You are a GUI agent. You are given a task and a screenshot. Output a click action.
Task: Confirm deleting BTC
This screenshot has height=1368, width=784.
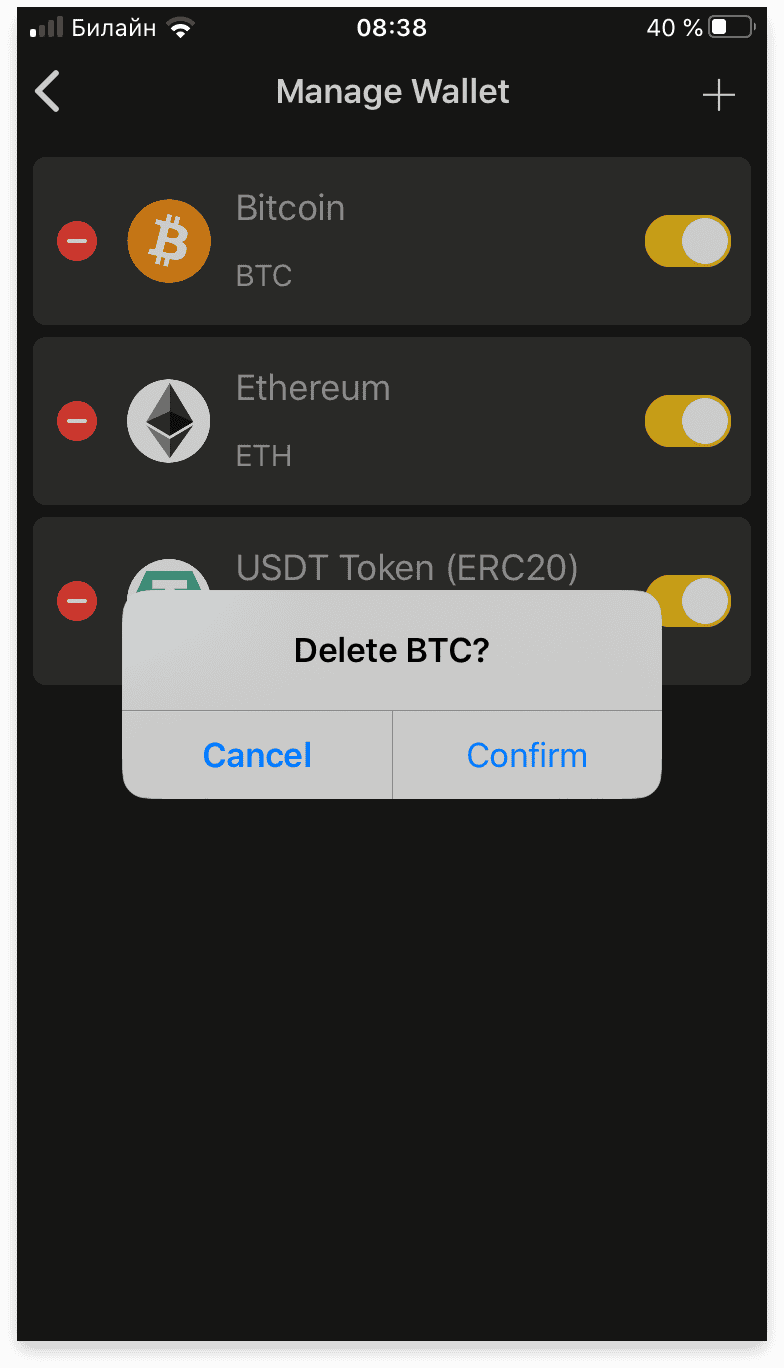(527, 755)
